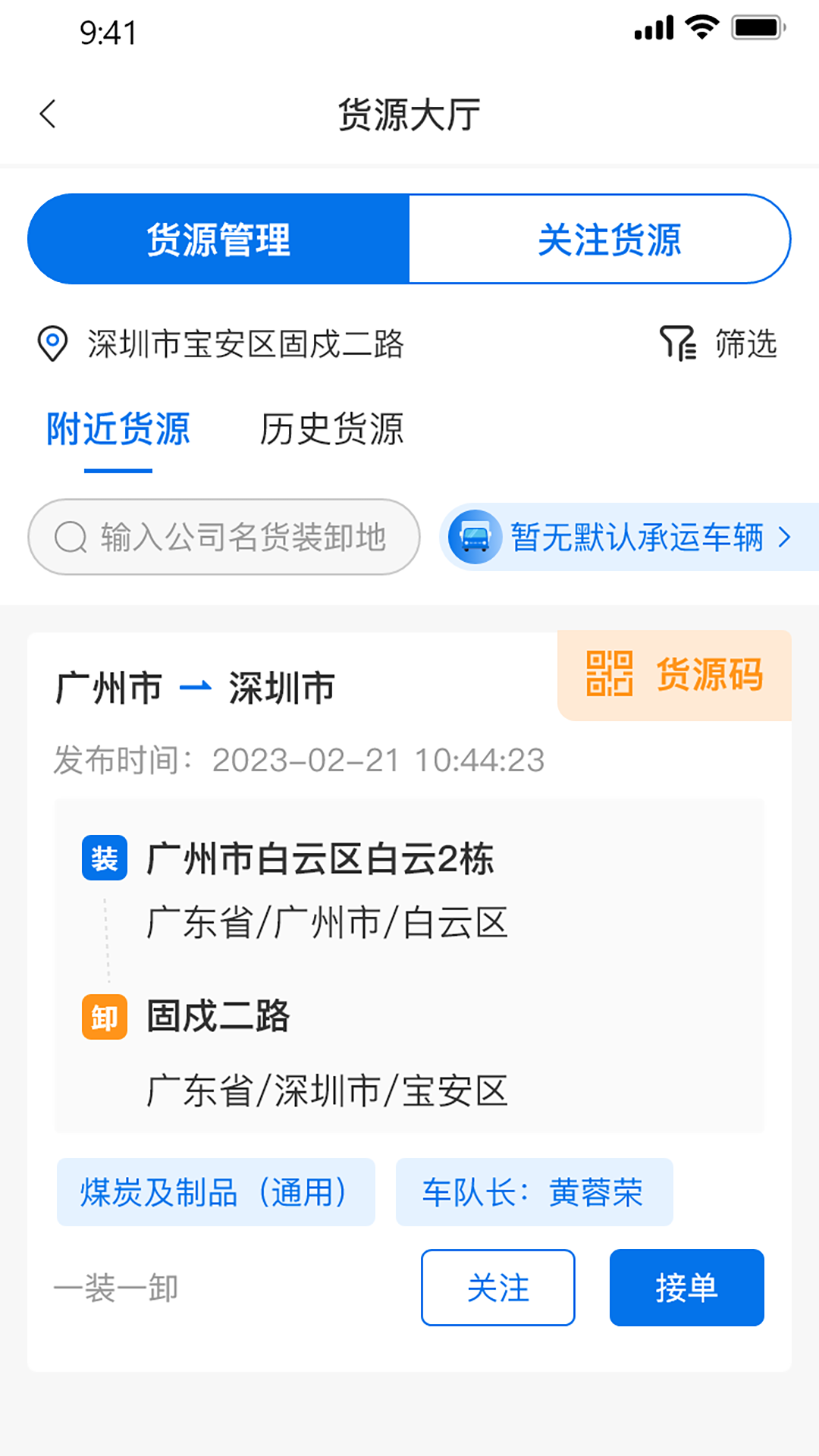
Task: Expand 暂无默认承运车辆 with its chevron
Action: point(784,538)
